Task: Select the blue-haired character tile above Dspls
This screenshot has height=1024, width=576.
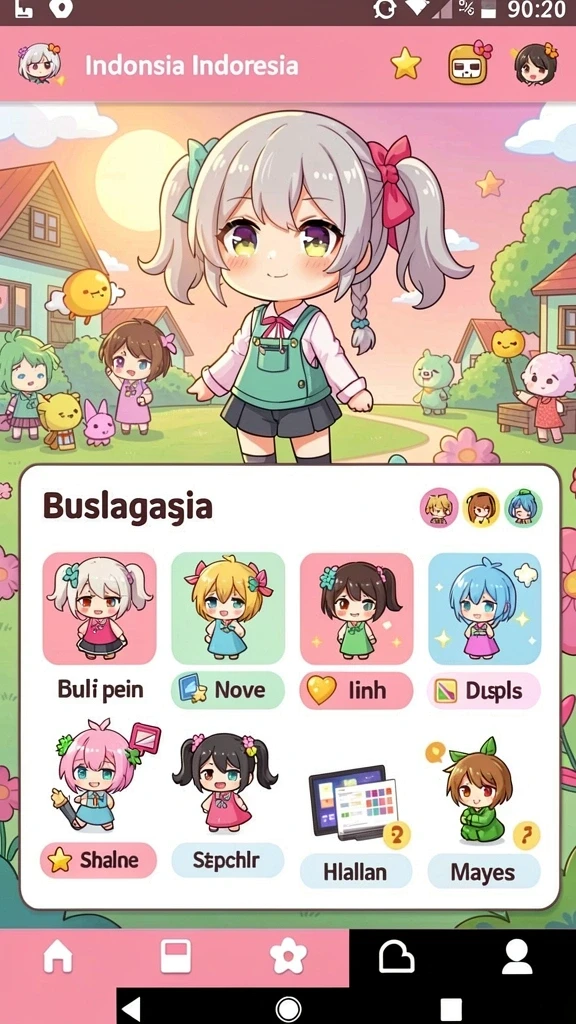Action: click(485, 609)
